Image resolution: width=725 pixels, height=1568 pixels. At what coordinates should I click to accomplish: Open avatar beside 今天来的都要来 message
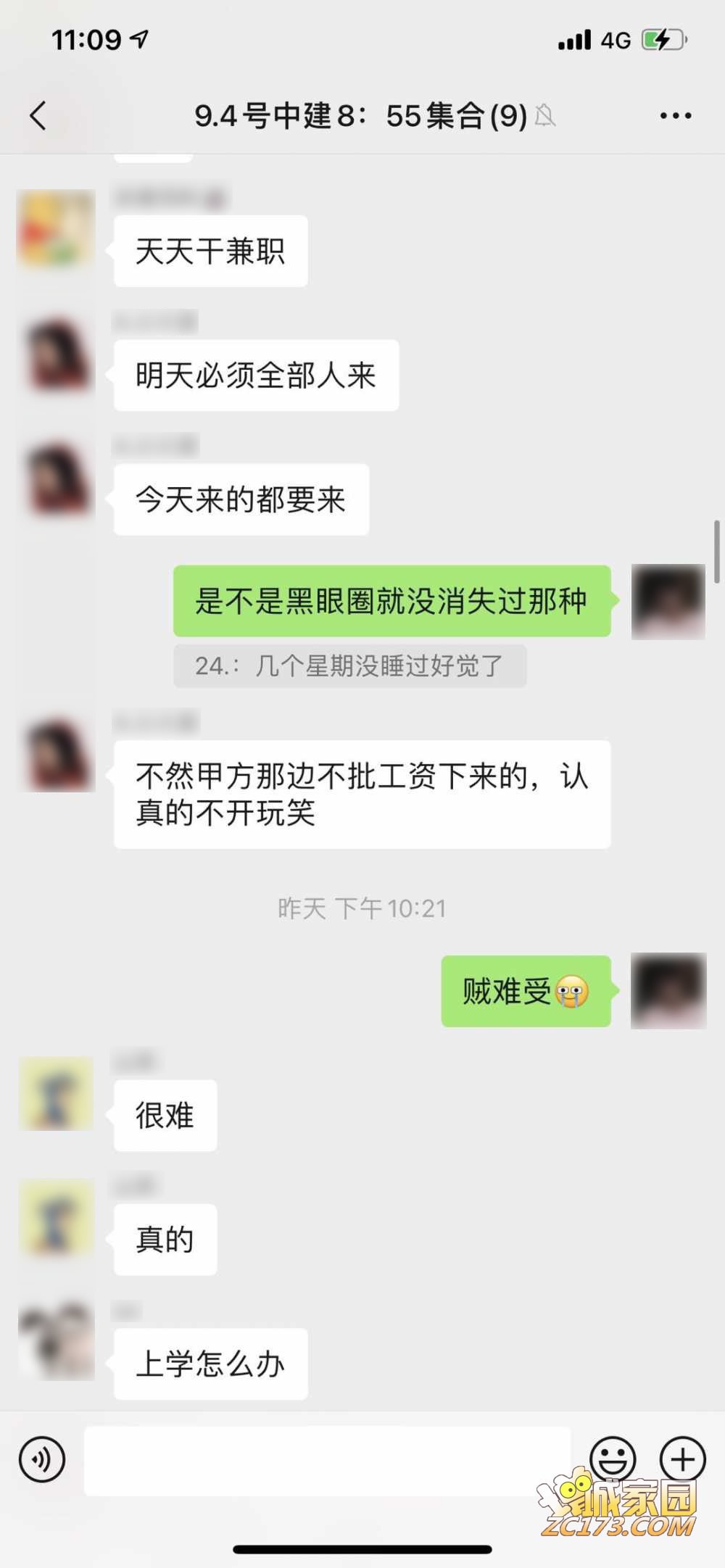(57, 478)
